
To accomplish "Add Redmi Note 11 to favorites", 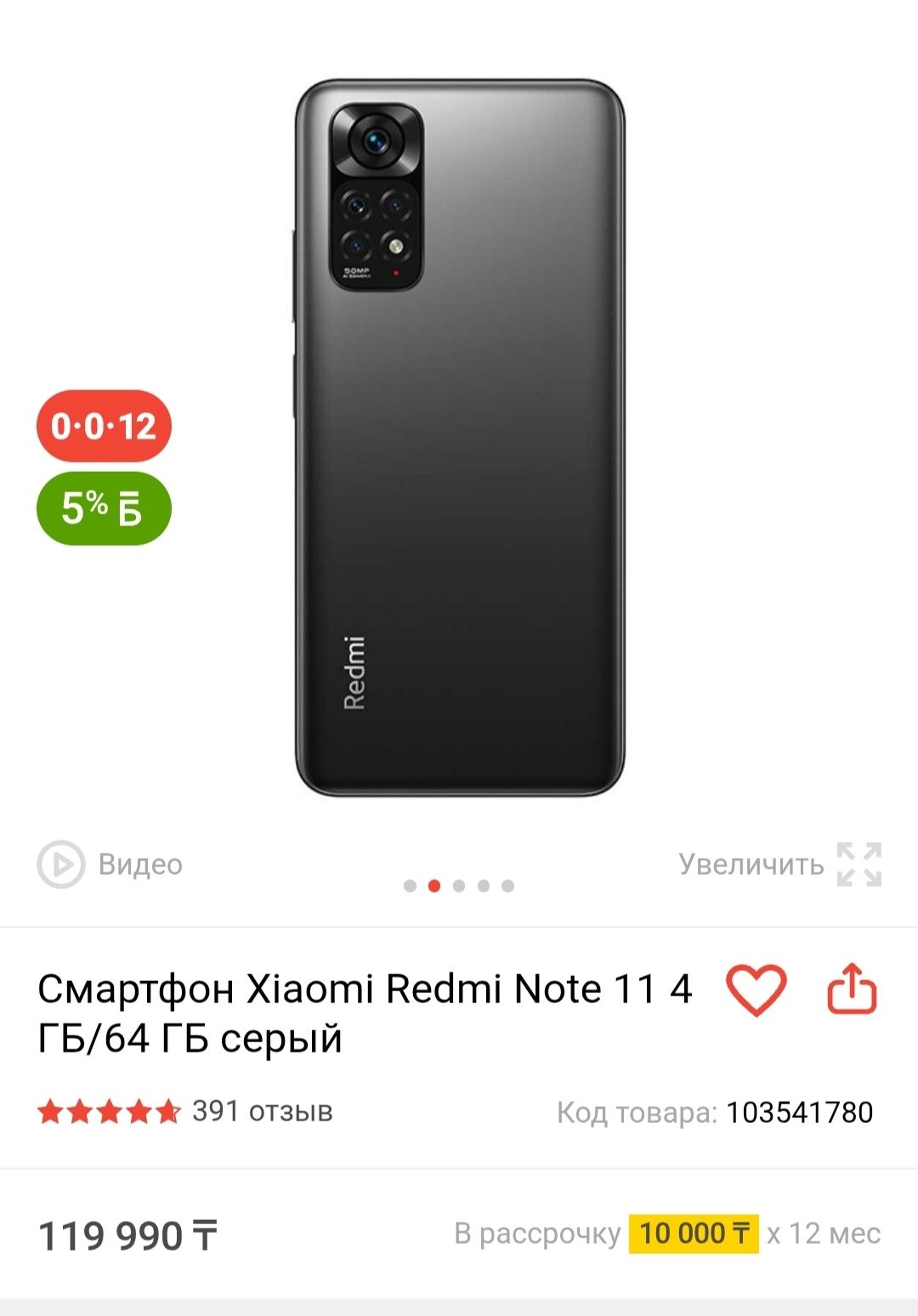I will click(756, 990).
